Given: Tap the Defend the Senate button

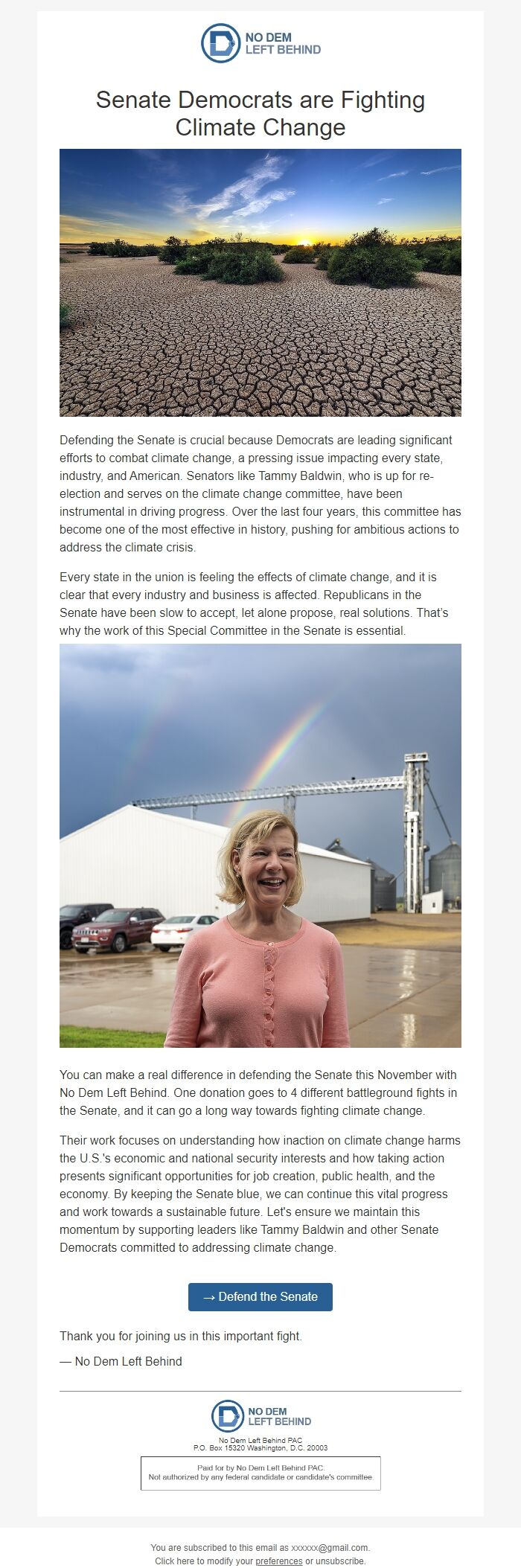Looking at the screenshot, I should click(260, 1296).
